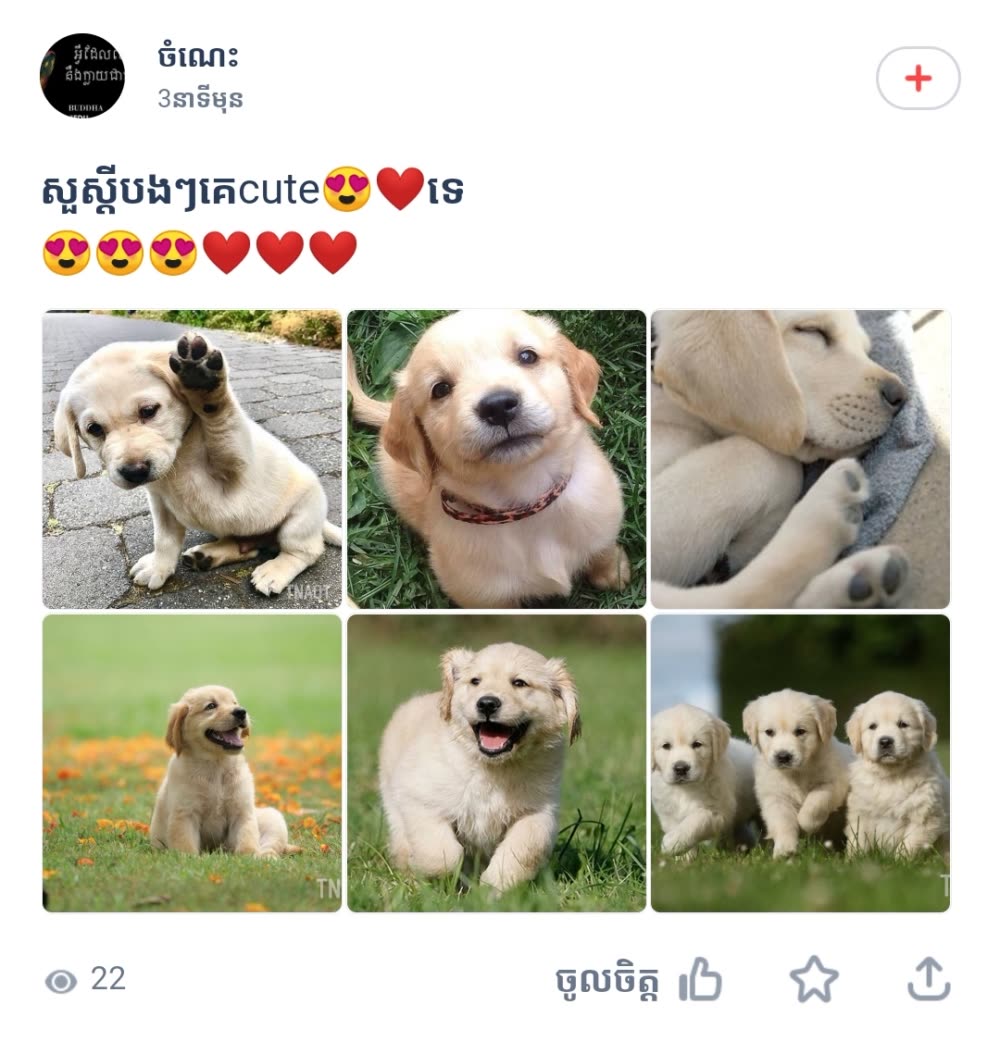Open the photo of the puppy among orange flowers
This screenshot has width=1000, height=1054.
pyautogui.click(x=192, y=763)
